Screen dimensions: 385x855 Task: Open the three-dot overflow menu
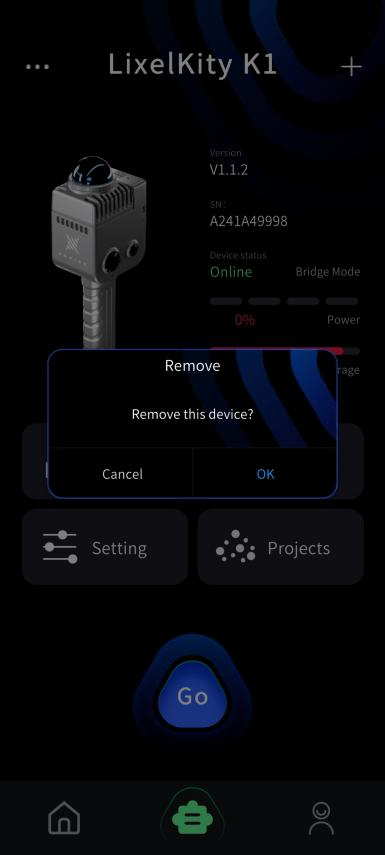point(37,67)
